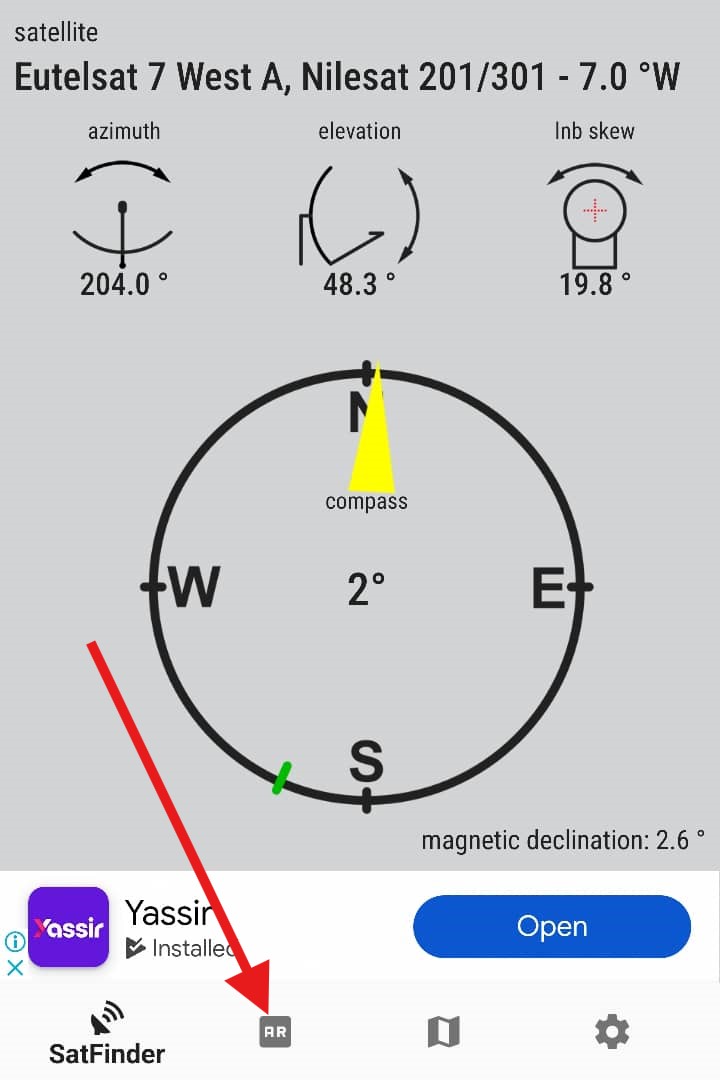Open the map tab
This screenshot has width=720, height=1080.
click(443, 1031)
